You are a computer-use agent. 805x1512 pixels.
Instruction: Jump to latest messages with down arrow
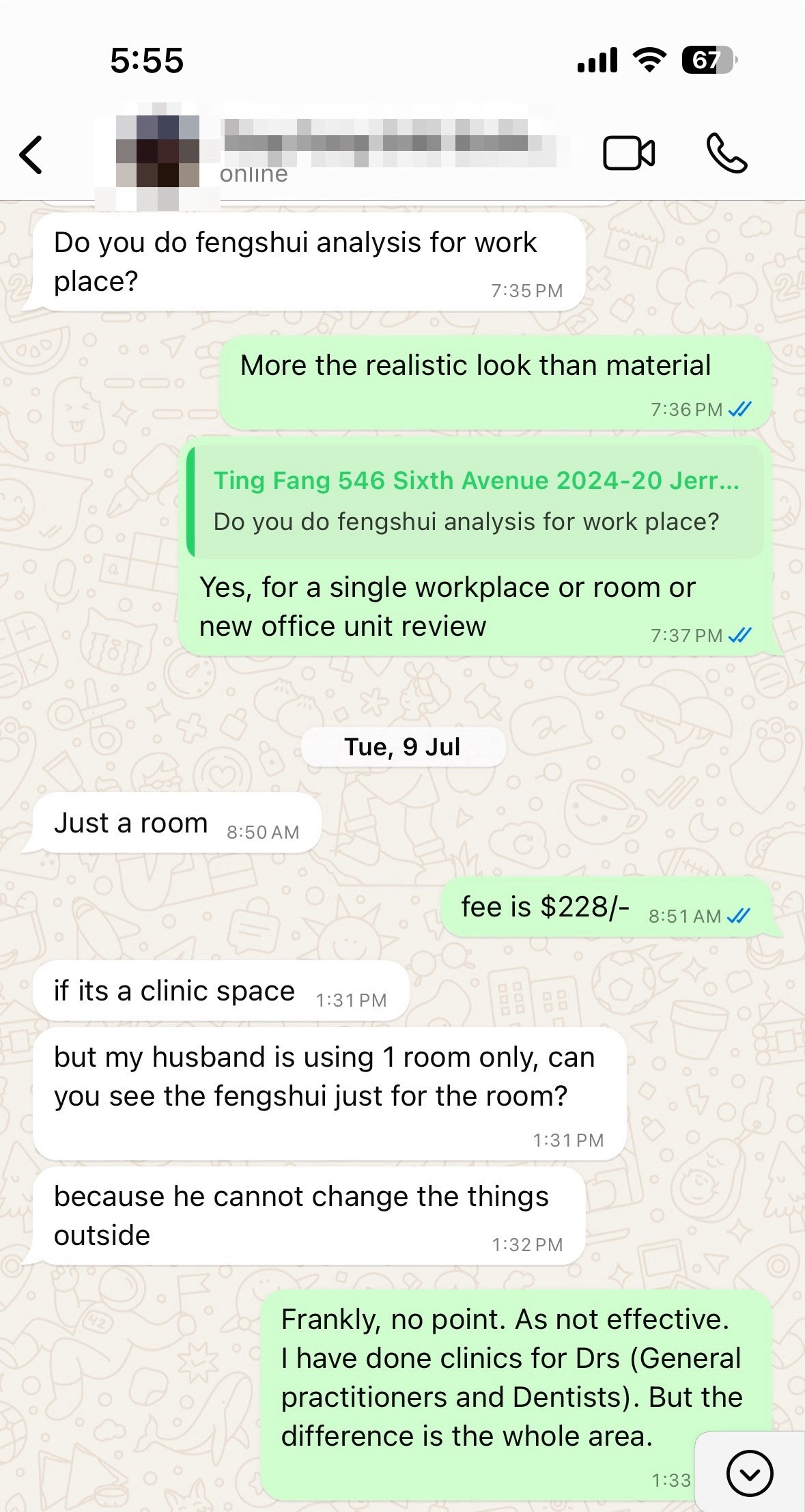pyautogui.click(x=750, y=1474)
